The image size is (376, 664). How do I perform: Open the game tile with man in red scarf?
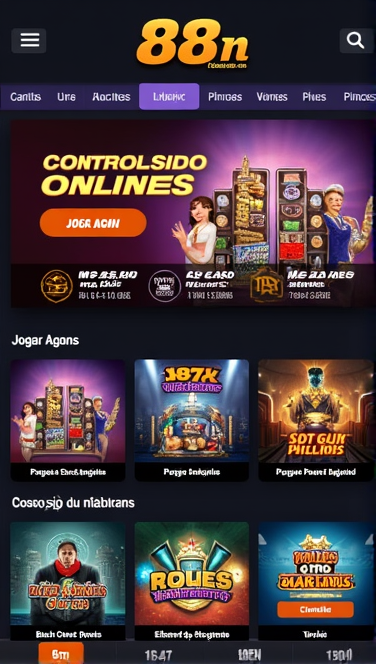(68, 582)
